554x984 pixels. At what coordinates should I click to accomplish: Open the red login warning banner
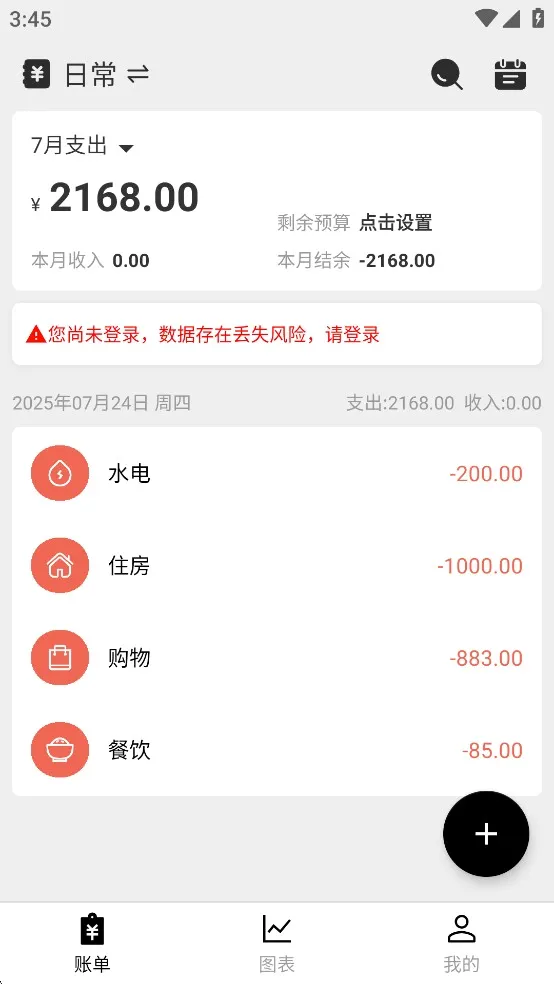click(277, 334)
